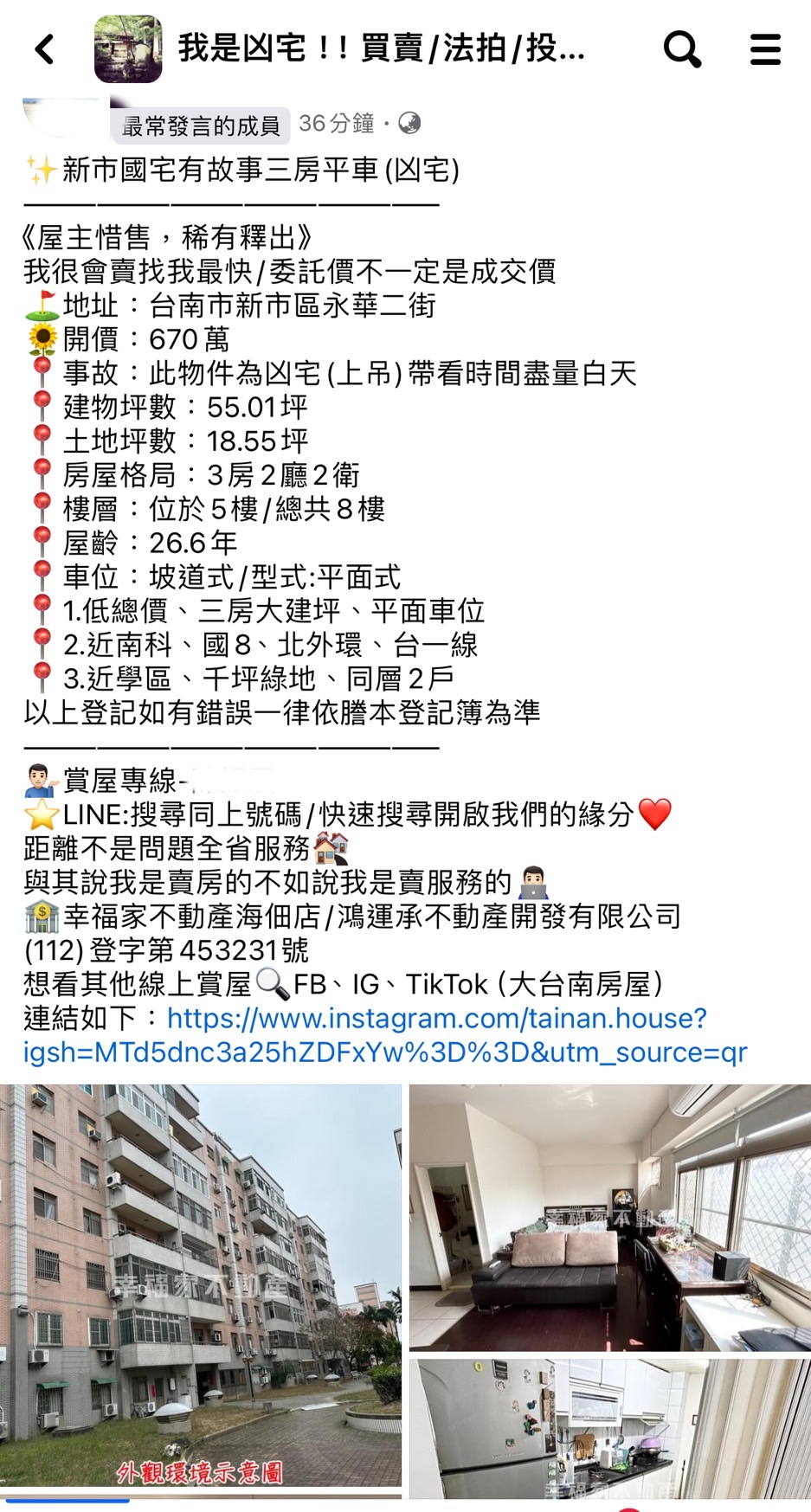
Task: Open the group's avatar picture
Action: pos(128,49)
